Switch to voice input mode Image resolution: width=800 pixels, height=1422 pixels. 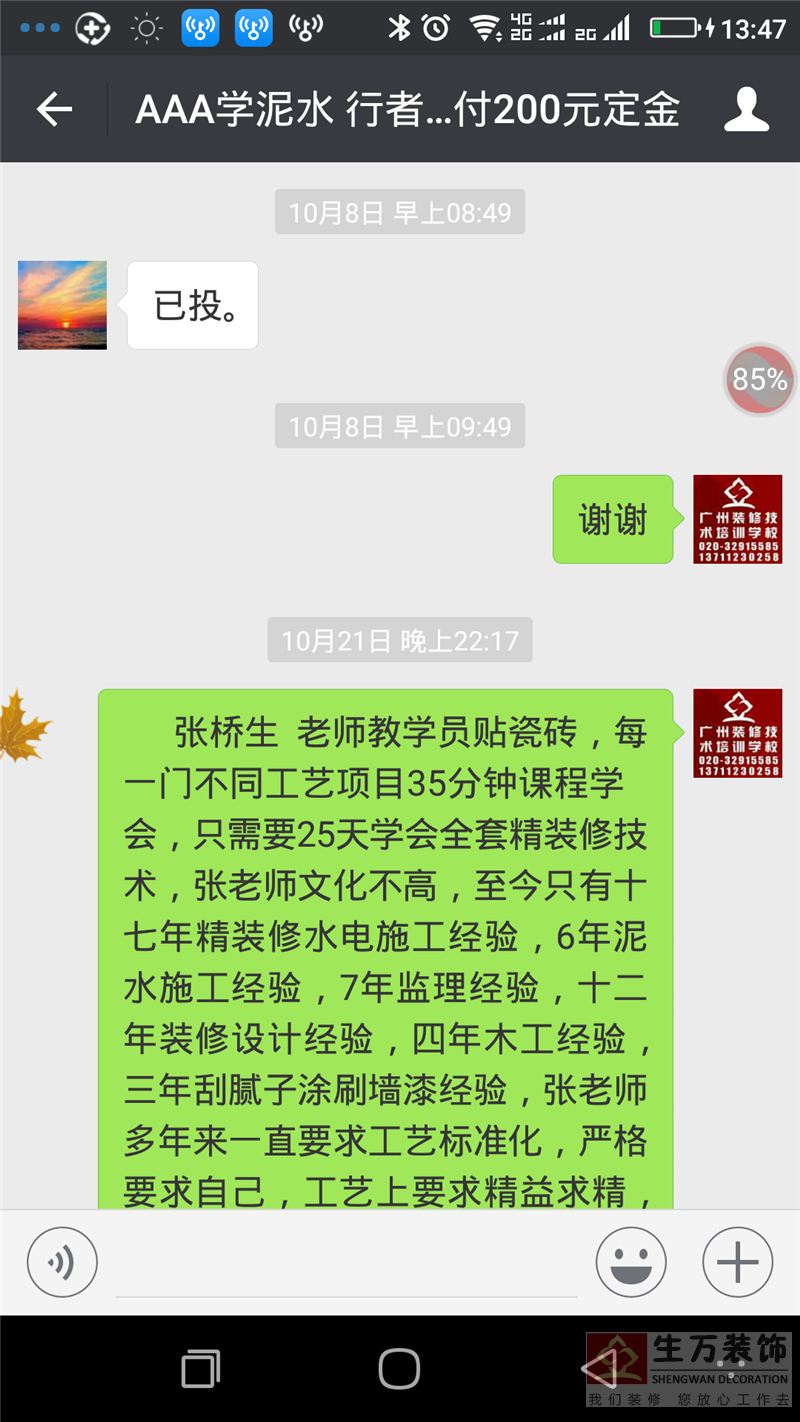62,1262
